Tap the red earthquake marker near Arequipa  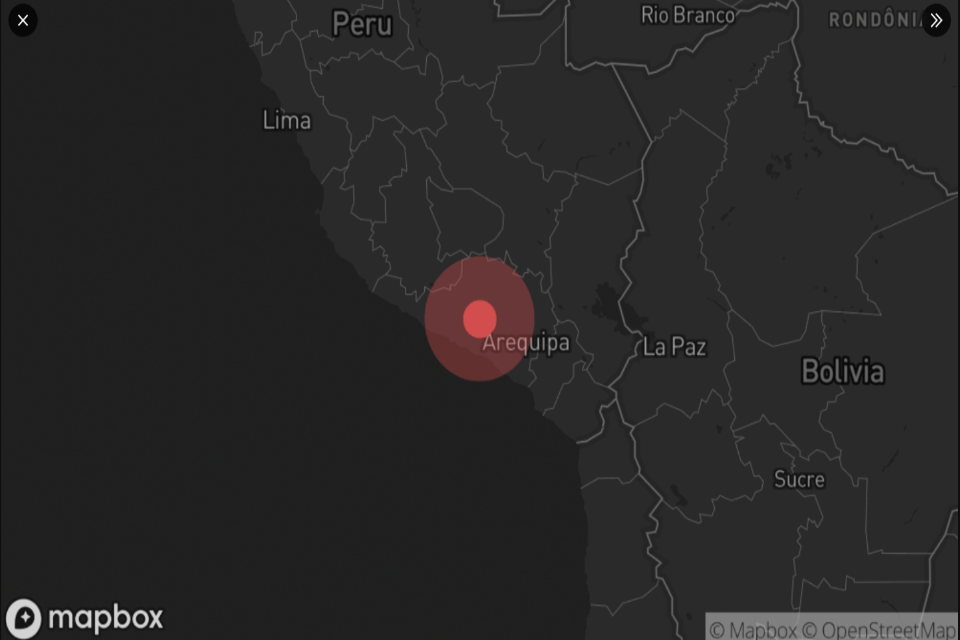480,319
